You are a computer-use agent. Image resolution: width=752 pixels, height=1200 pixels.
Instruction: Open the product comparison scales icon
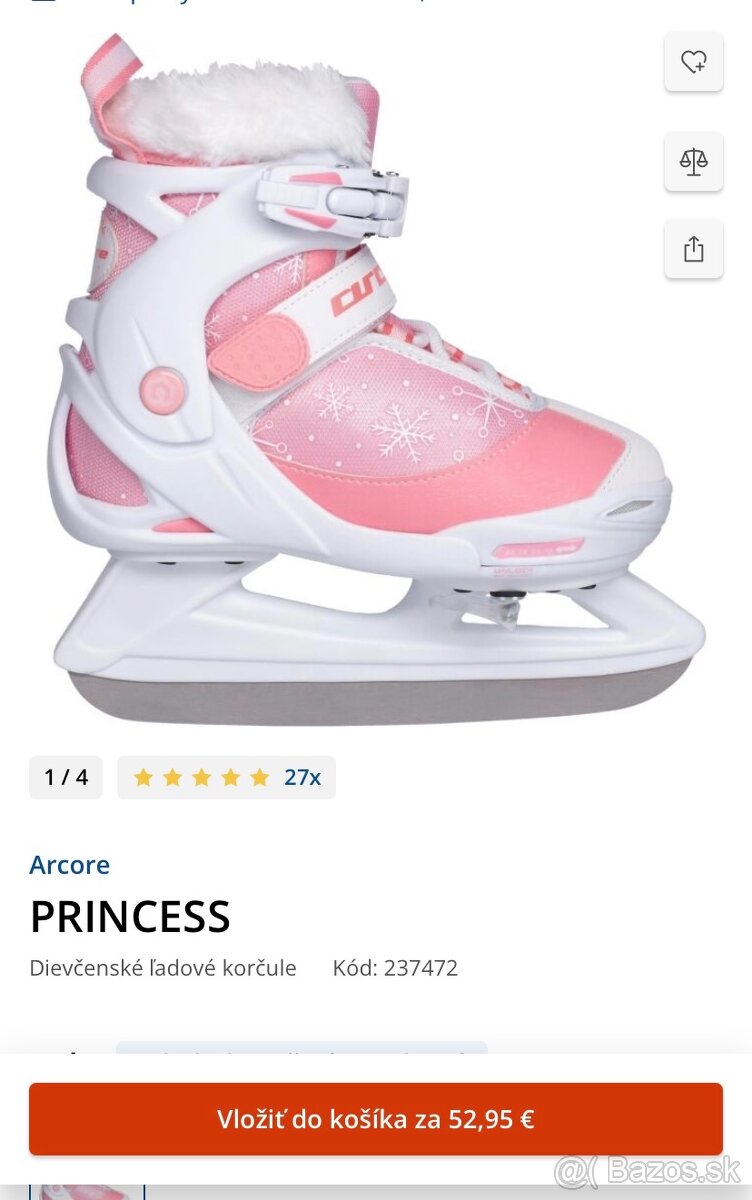693,160
